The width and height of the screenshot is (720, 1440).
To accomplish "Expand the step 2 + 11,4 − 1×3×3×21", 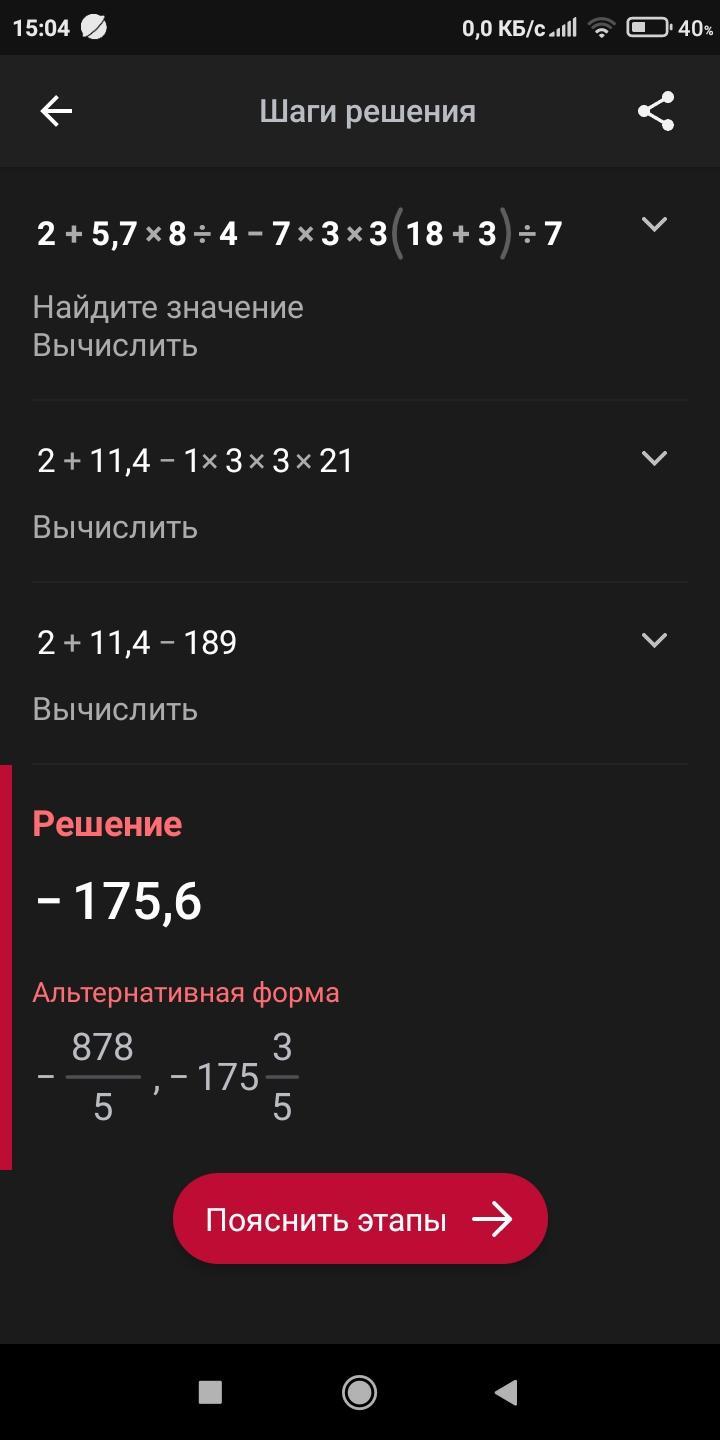I will [x=654, y=459].
